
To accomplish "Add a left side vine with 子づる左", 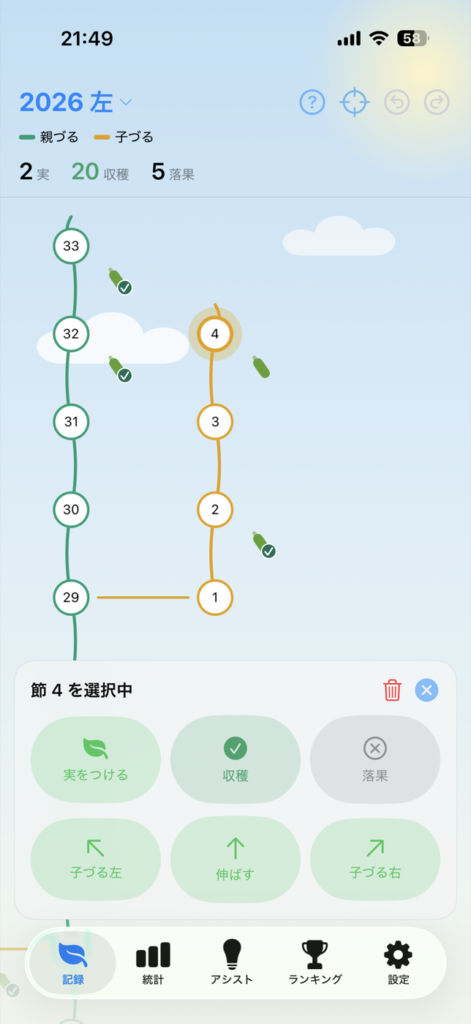I will [x=95, y=859].
